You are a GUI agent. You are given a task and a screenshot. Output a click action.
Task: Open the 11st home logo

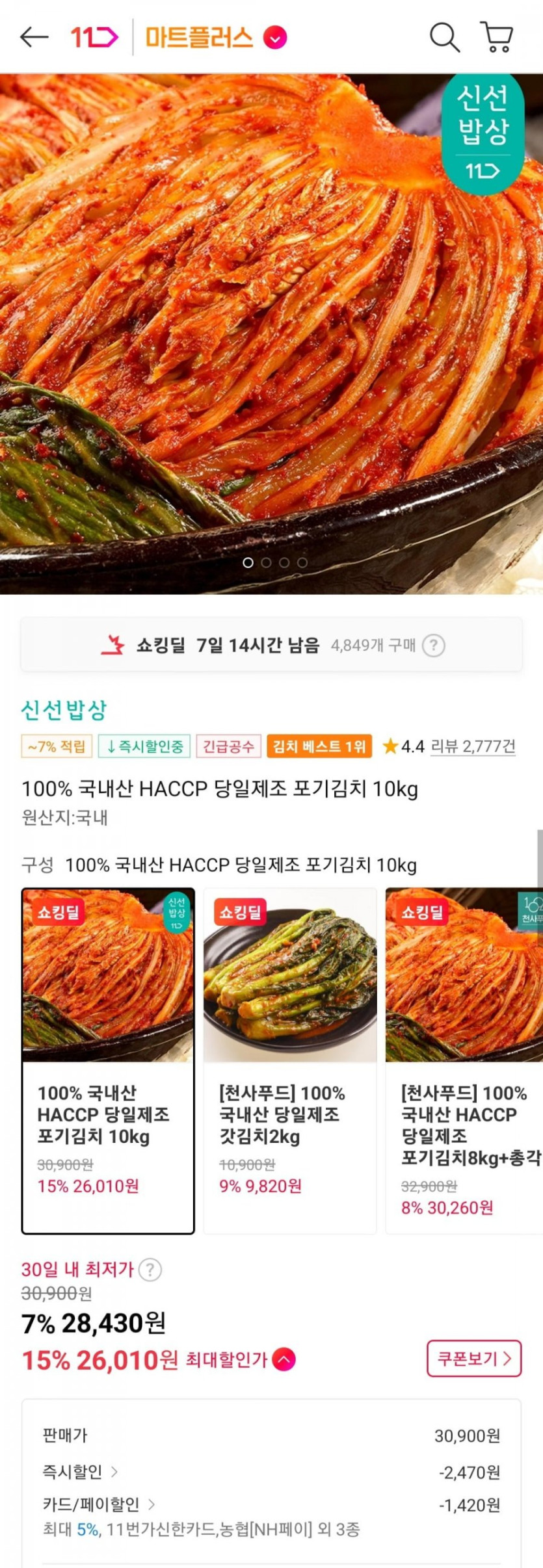(95, 38)
